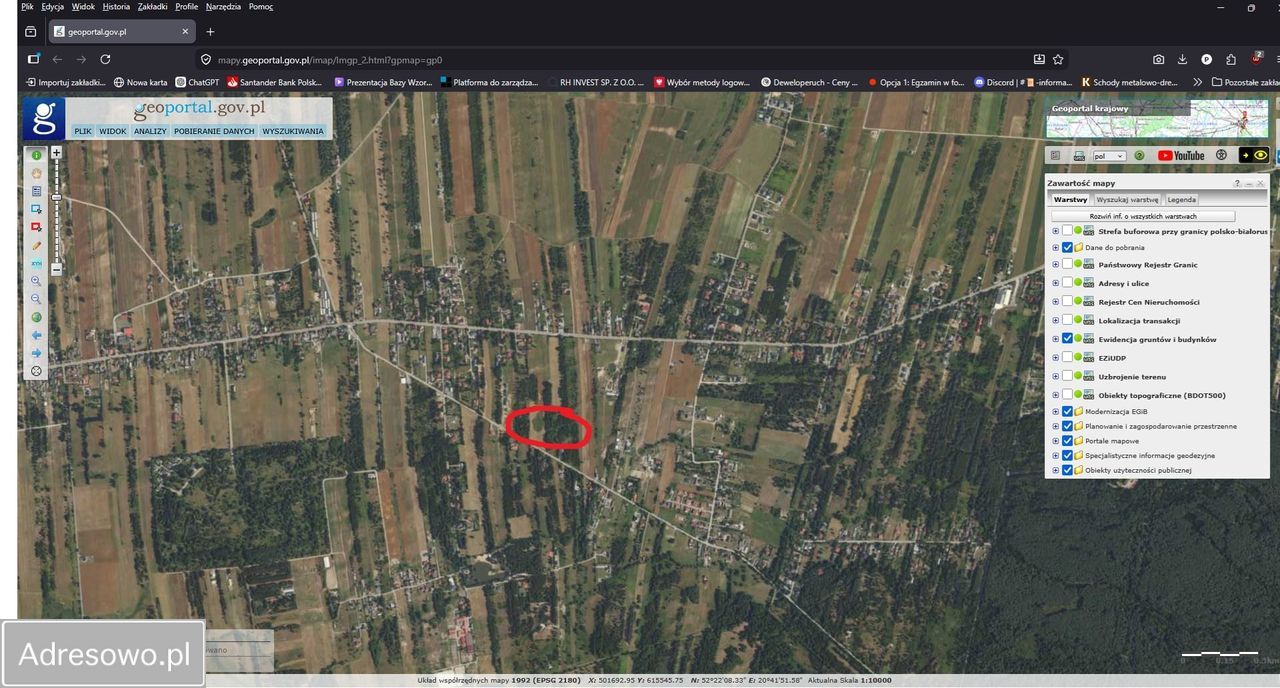This screenshot has height=688, width=1280.
Task: Select the green info identify tool
Action: [37, 155]
